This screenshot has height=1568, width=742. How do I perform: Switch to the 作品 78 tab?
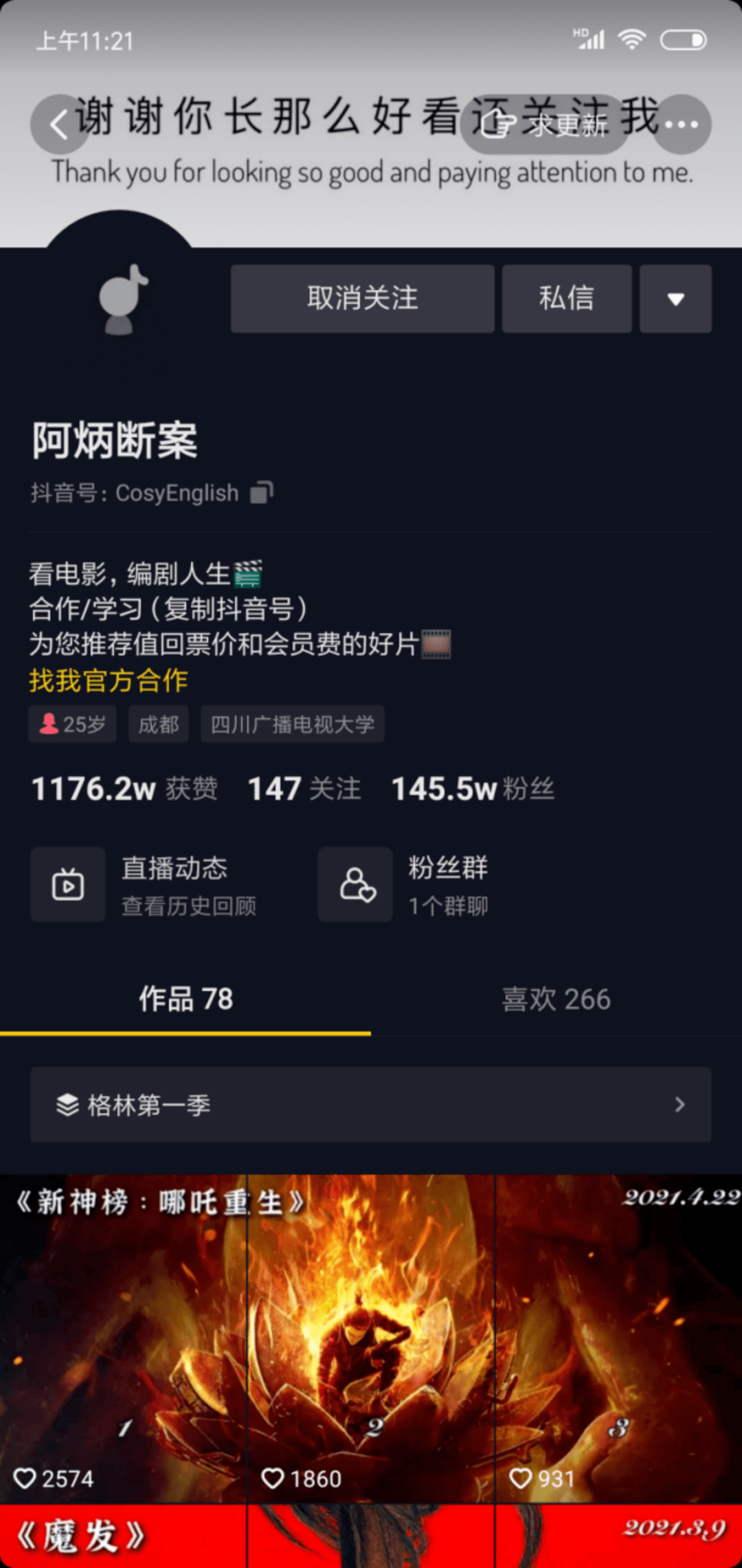point(185,999)
